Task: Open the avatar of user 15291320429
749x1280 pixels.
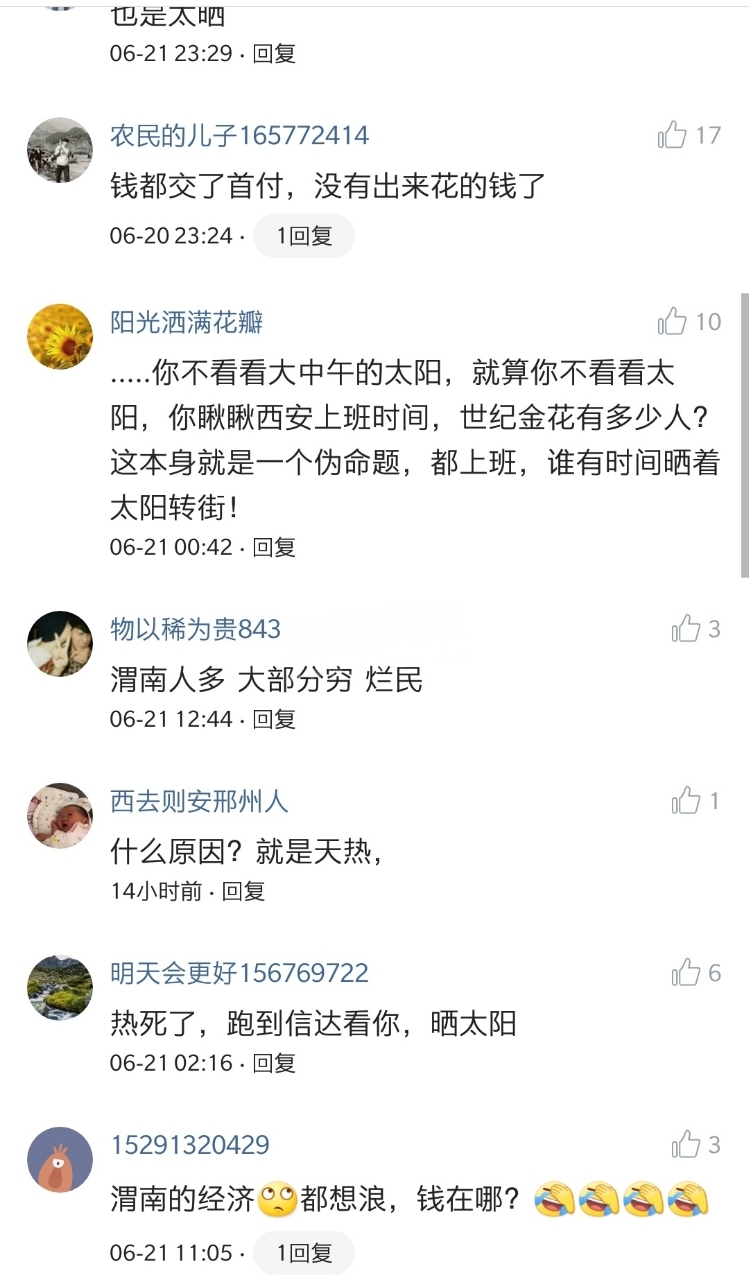Action: pos(60,1160)
